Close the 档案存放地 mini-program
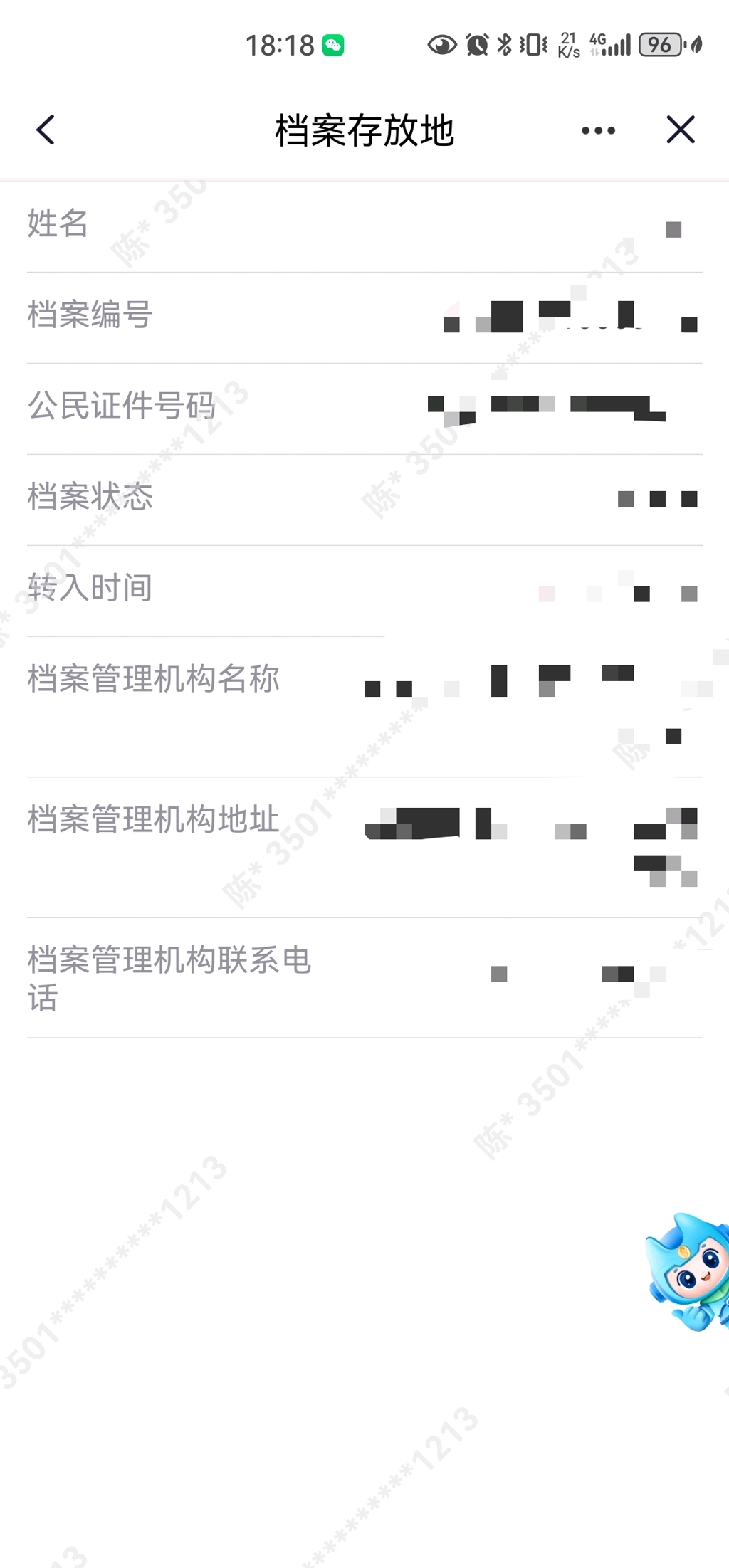 680,130
